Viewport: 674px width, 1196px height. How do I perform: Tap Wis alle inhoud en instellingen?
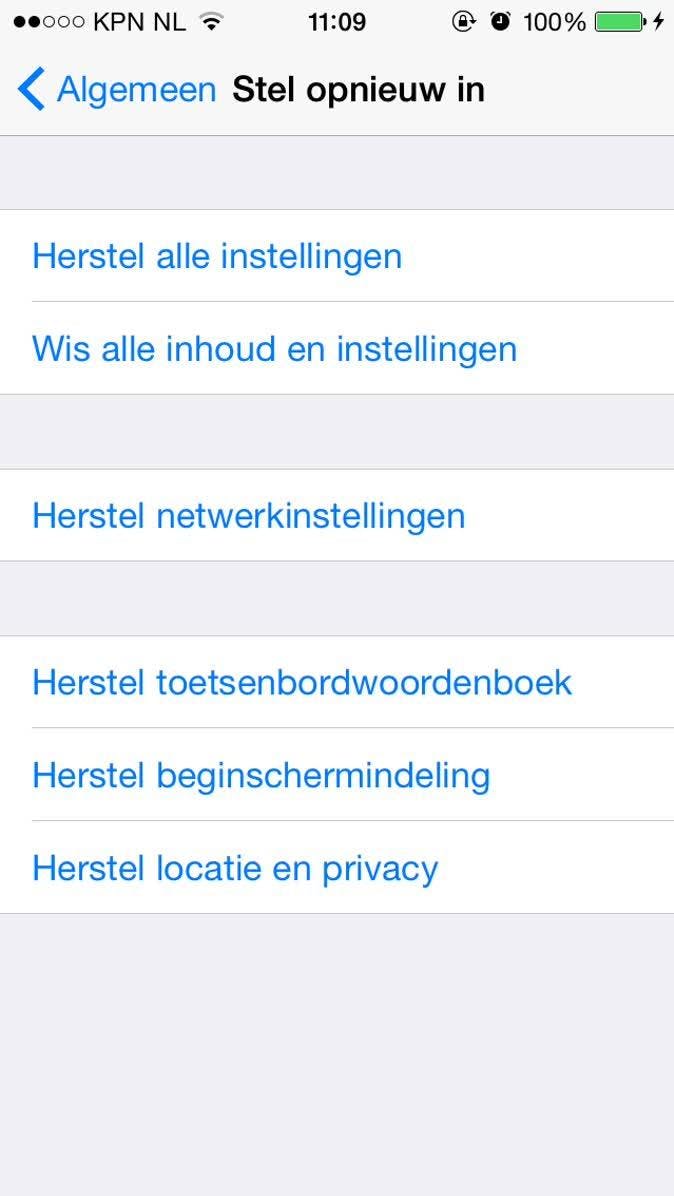(274, 349)
